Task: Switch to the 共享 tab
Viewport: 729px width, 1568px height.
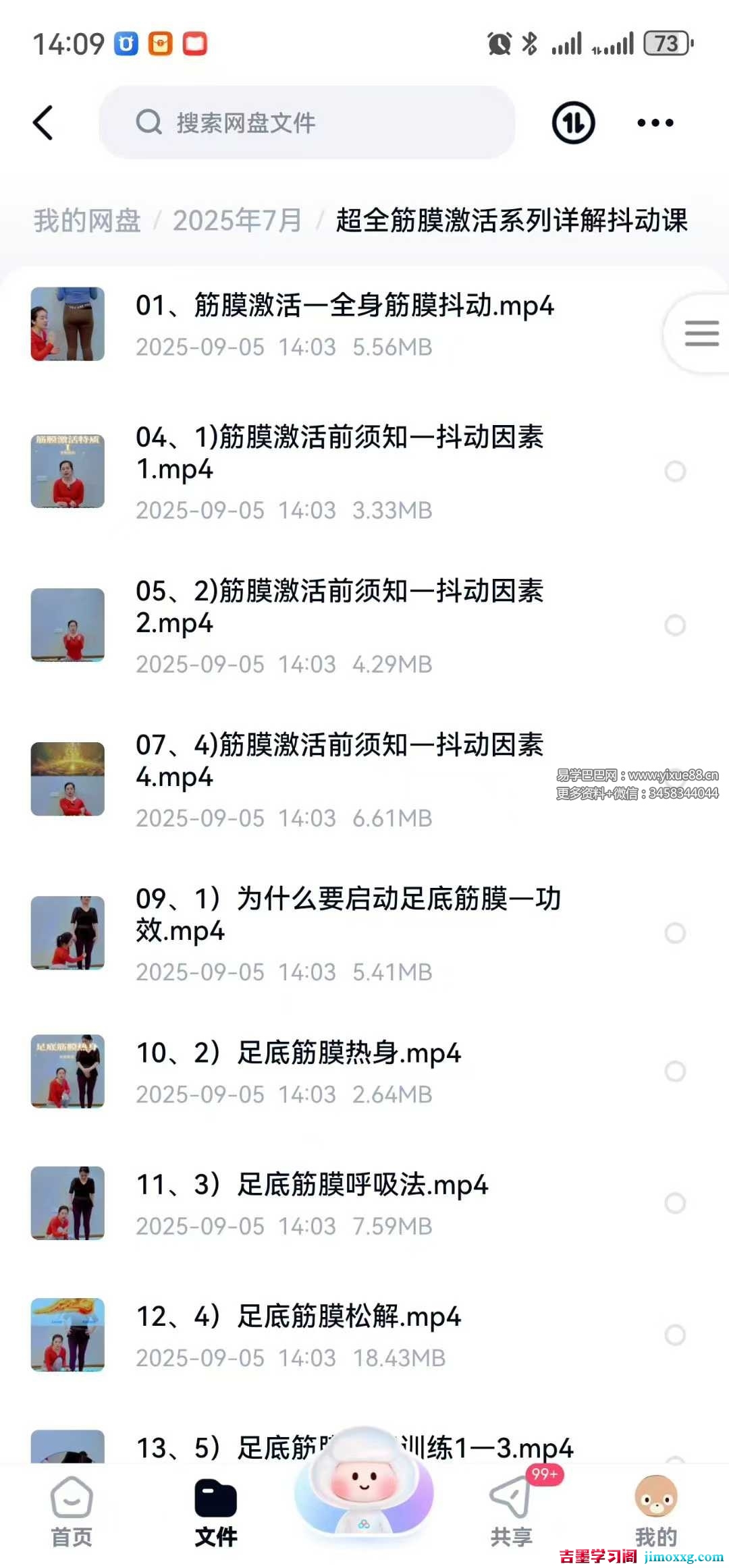Action: (511, 1511)
